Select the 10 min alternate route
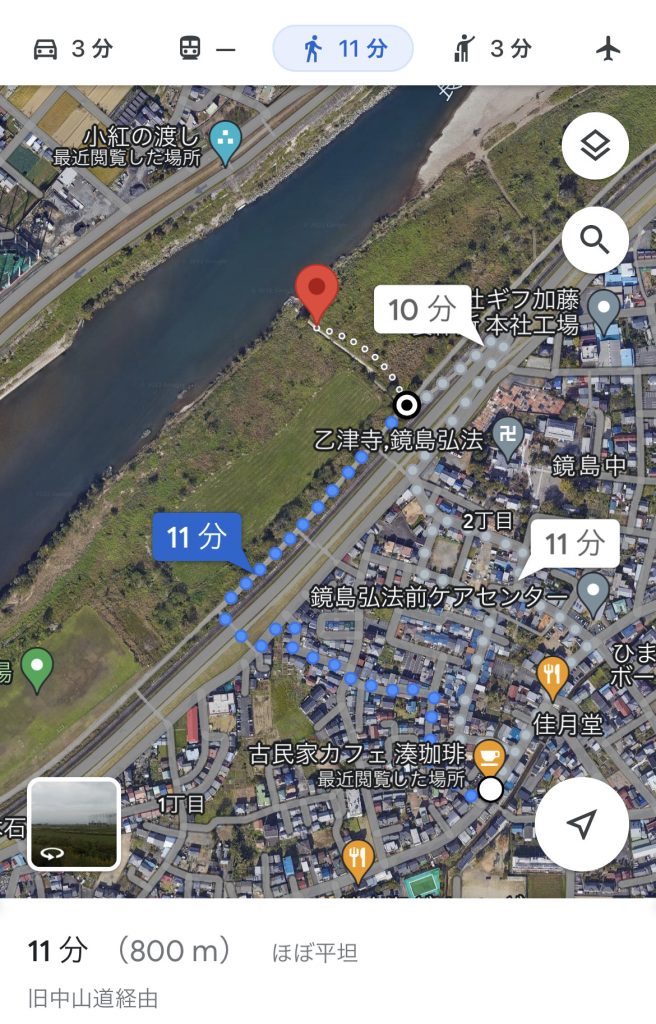The height and width of the screenshot is (1024, 656). click(x=421, y=309)
